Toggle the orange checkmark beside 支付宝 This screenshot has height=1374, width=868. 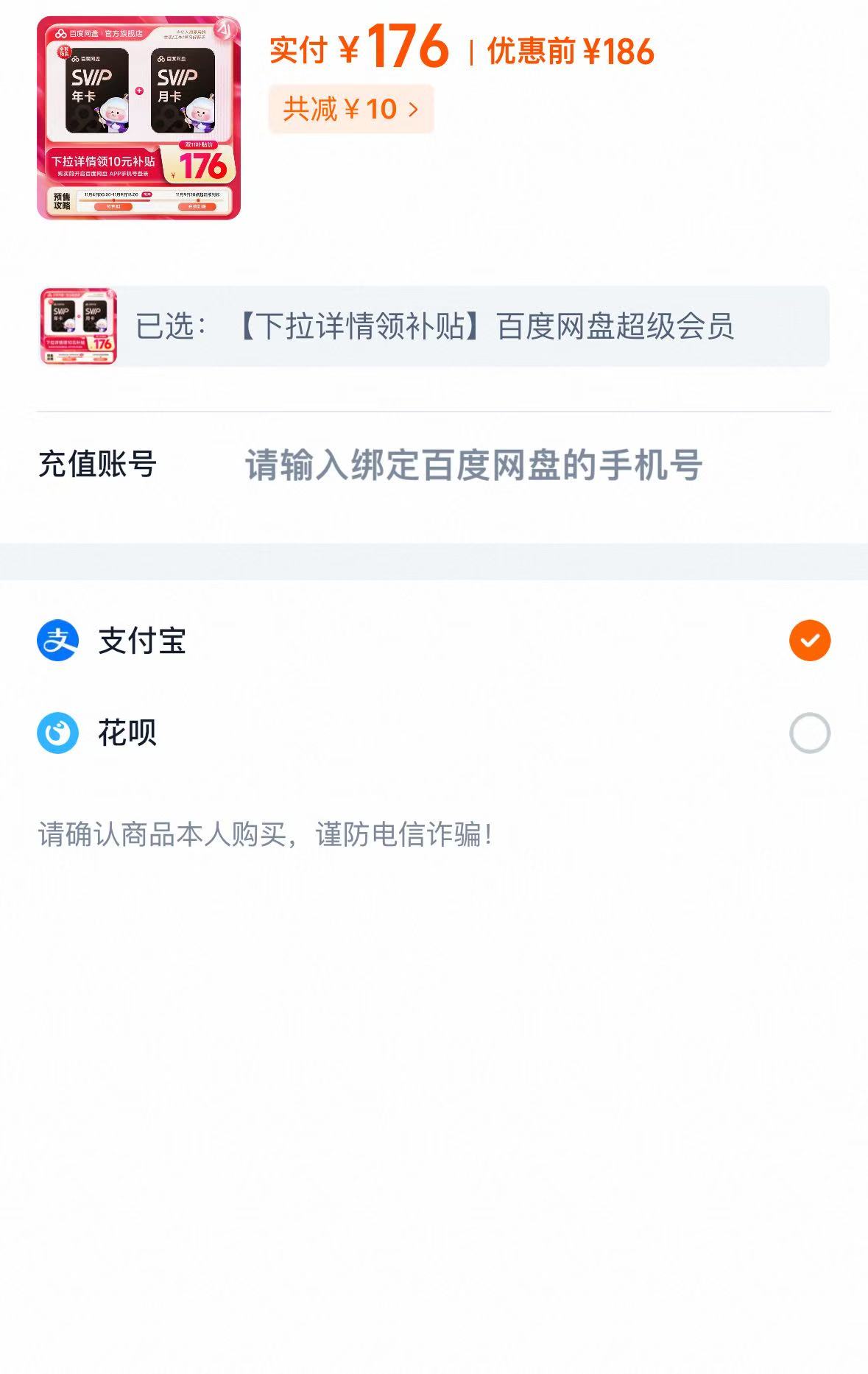[x=808, y=641]
